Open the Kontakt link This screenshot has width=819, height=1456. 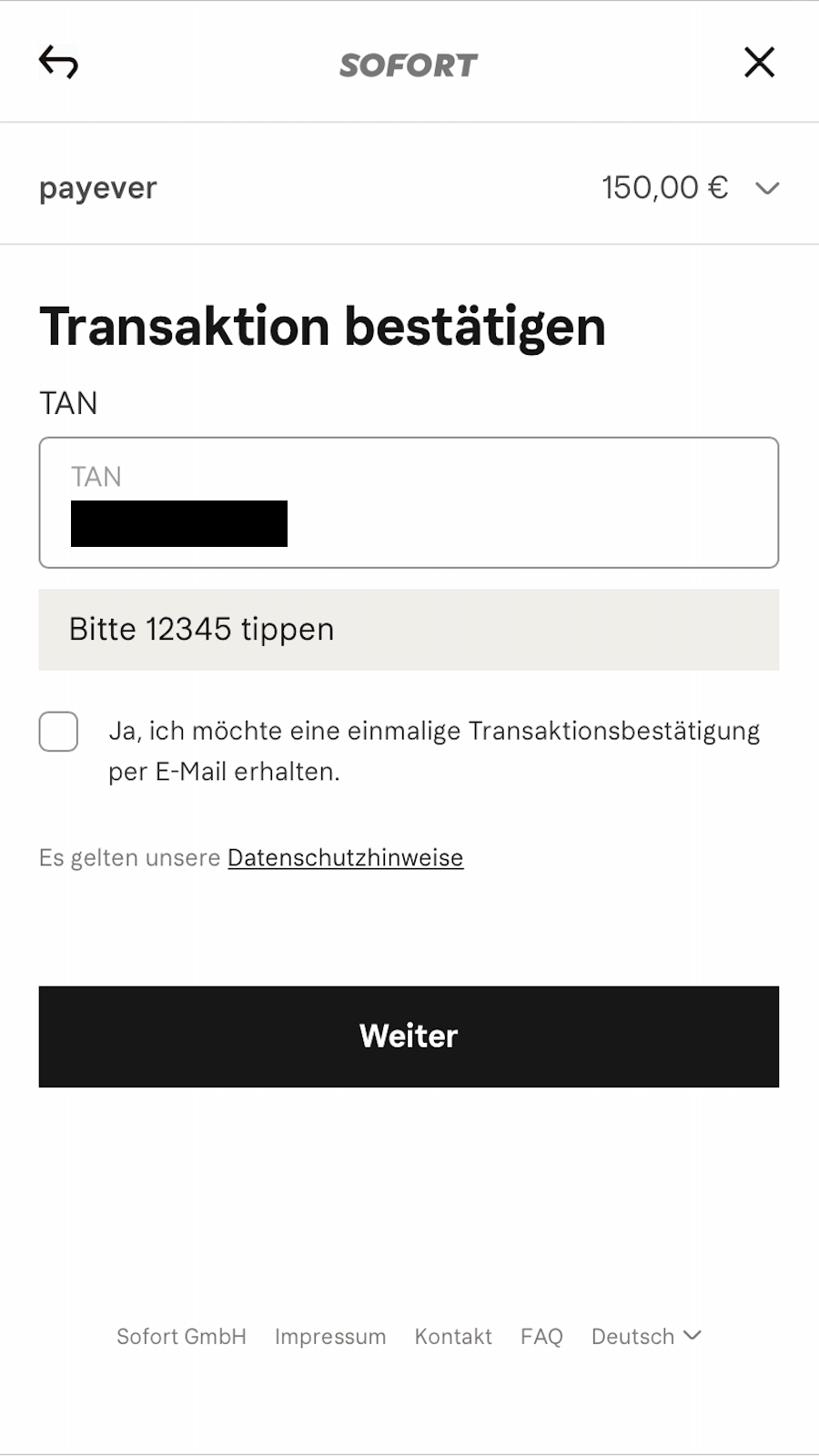[453, 1336]
